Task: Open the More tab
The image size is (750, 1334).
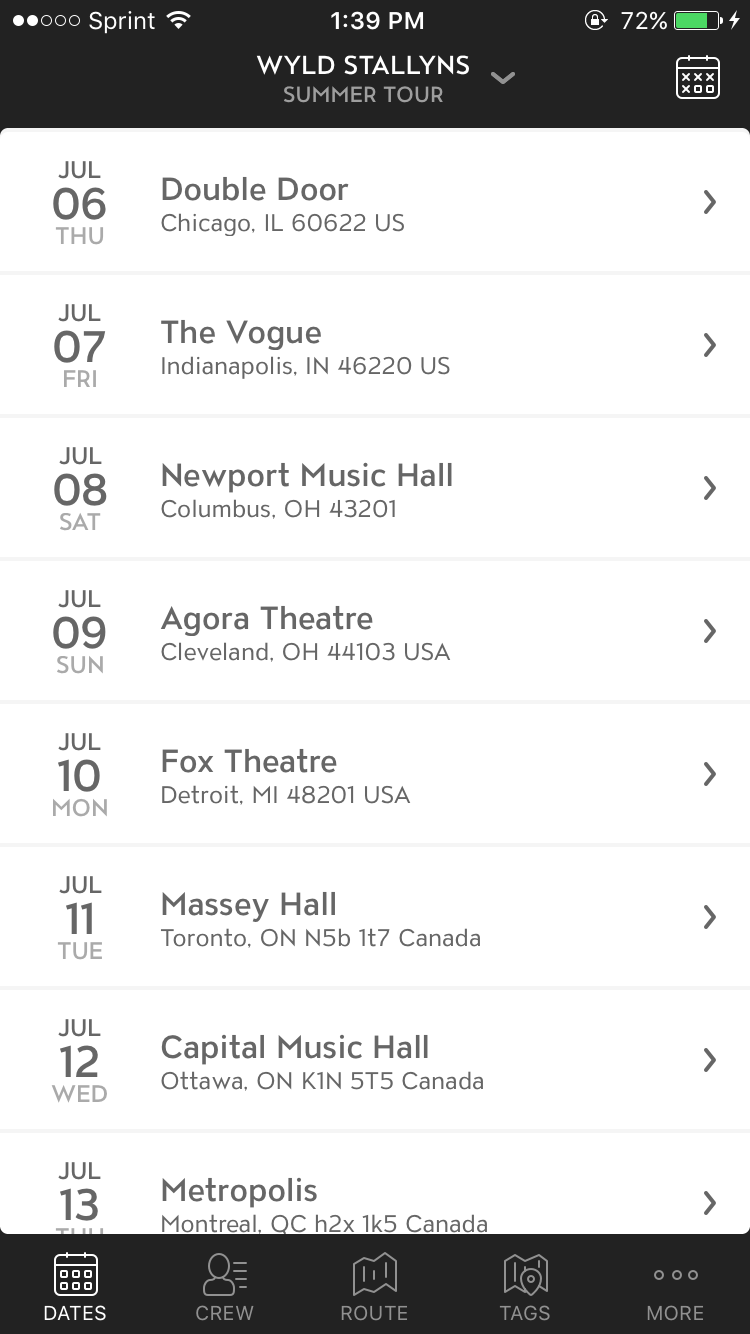Action: (675, 1288)
